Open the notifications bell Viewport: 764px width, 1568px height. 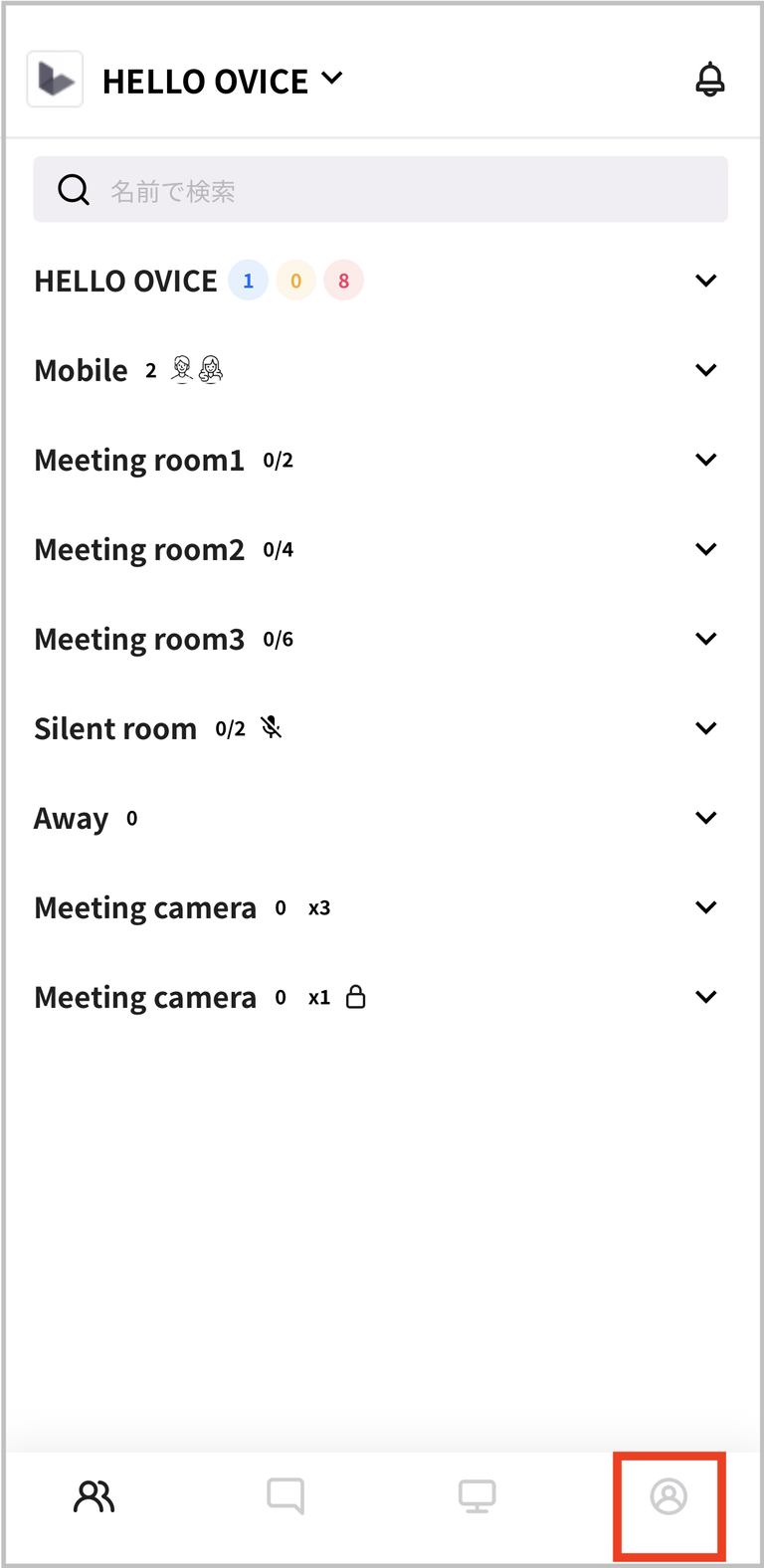tap(709, 80)
